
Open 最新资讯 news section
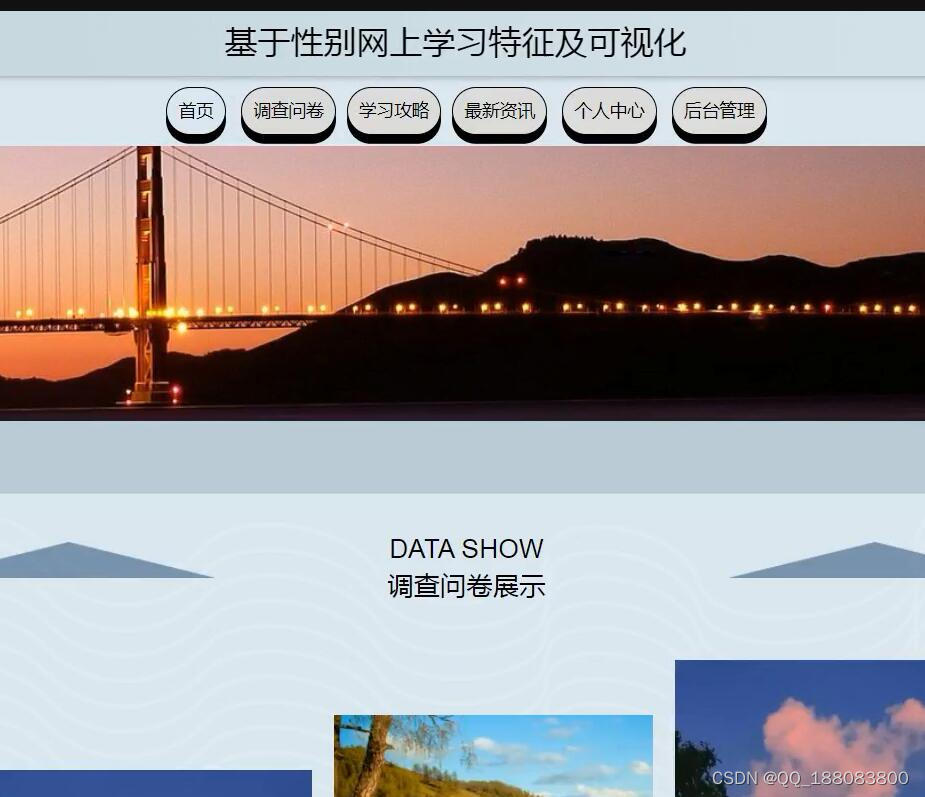click(499, 111)
